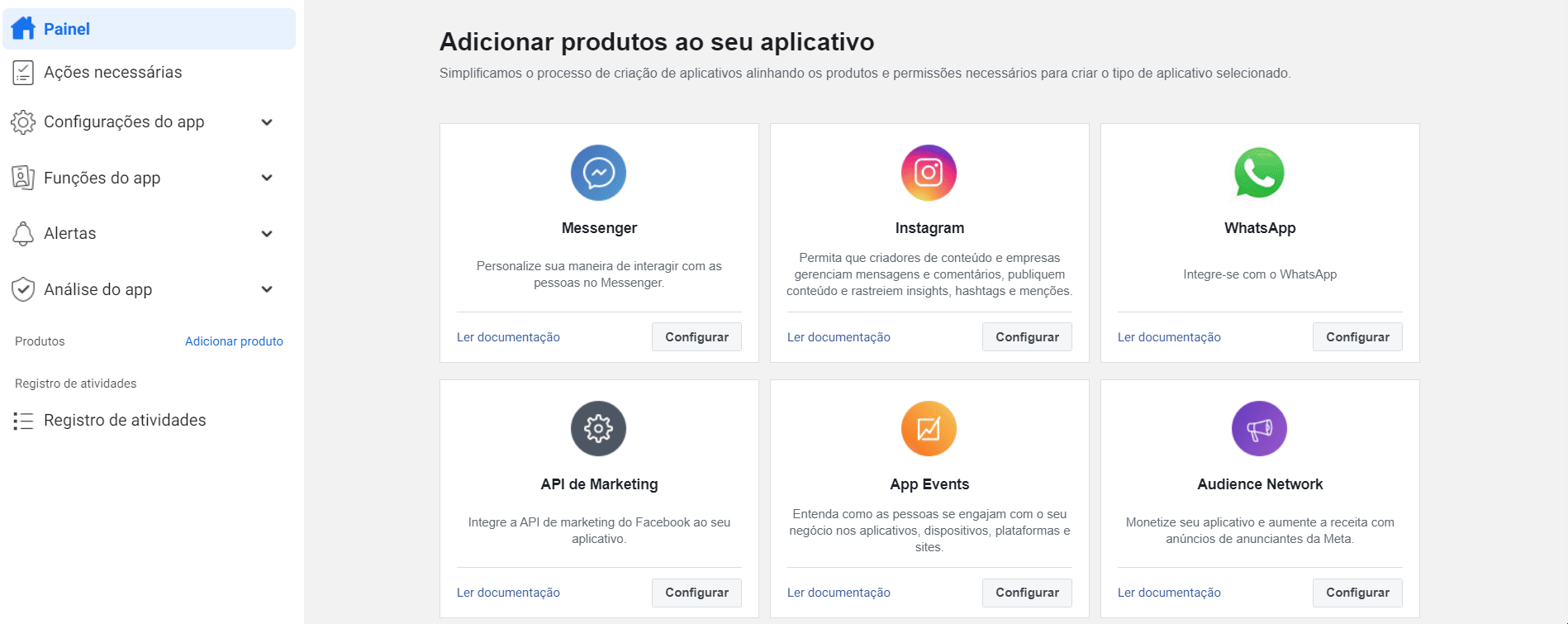This screenshot has width=1568, height=624.
Task: Open Instagram's Ler documentação link
Action: (839, 337)
